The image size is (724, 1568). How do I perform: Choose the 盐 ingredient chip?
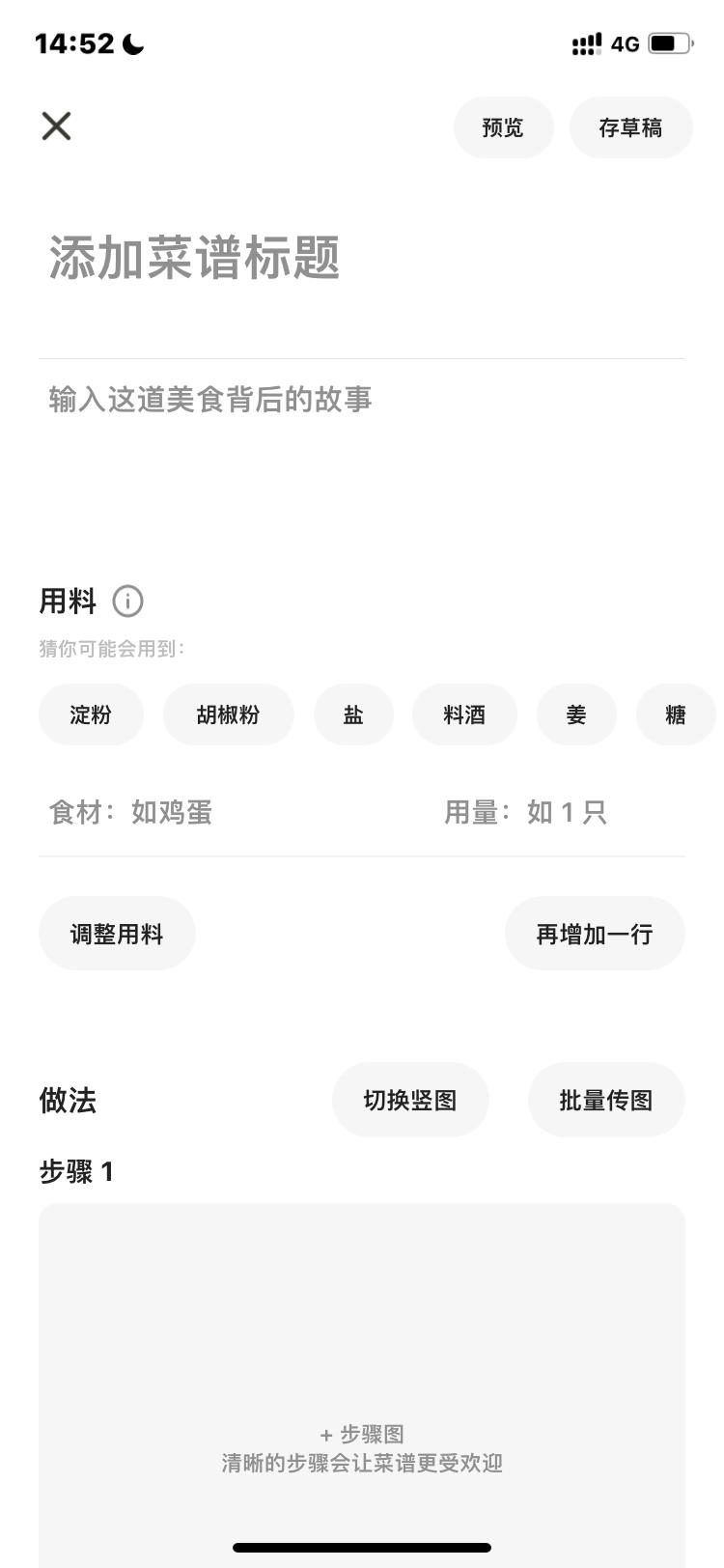(353, 714)
